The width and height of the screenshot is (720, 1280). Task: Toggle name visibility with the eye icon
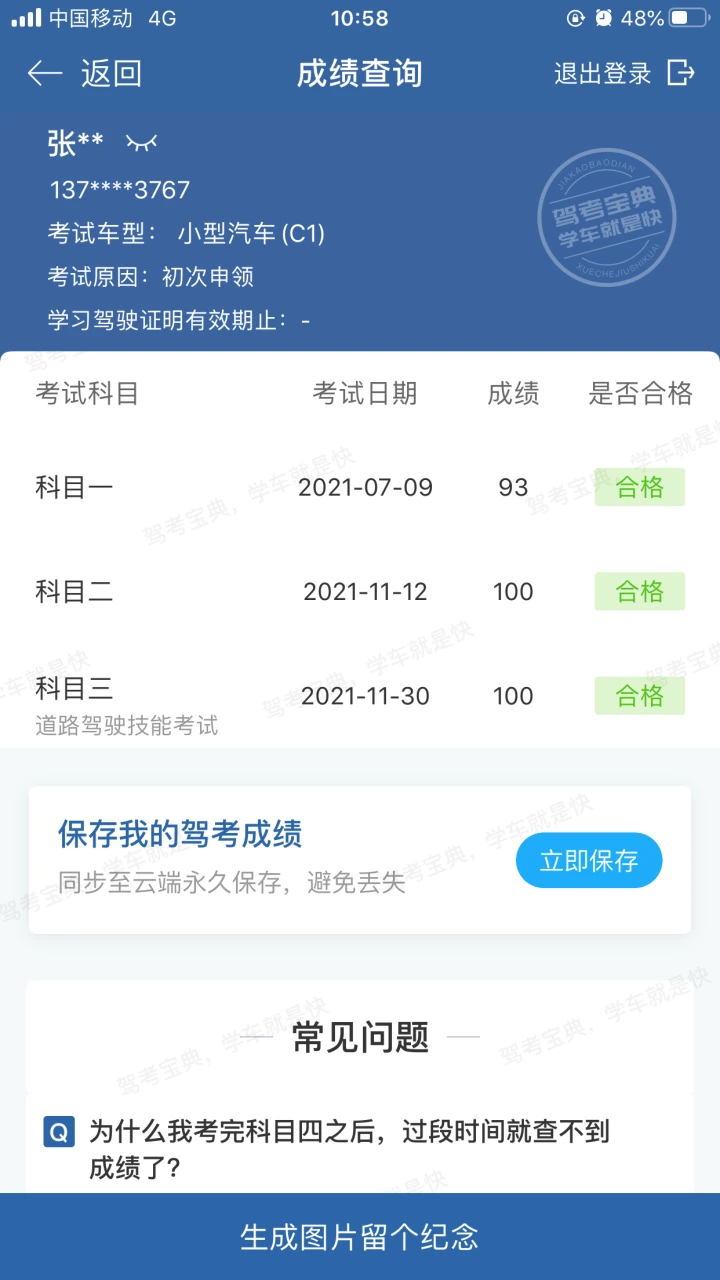pyautogui.click(x=141, y=143)
